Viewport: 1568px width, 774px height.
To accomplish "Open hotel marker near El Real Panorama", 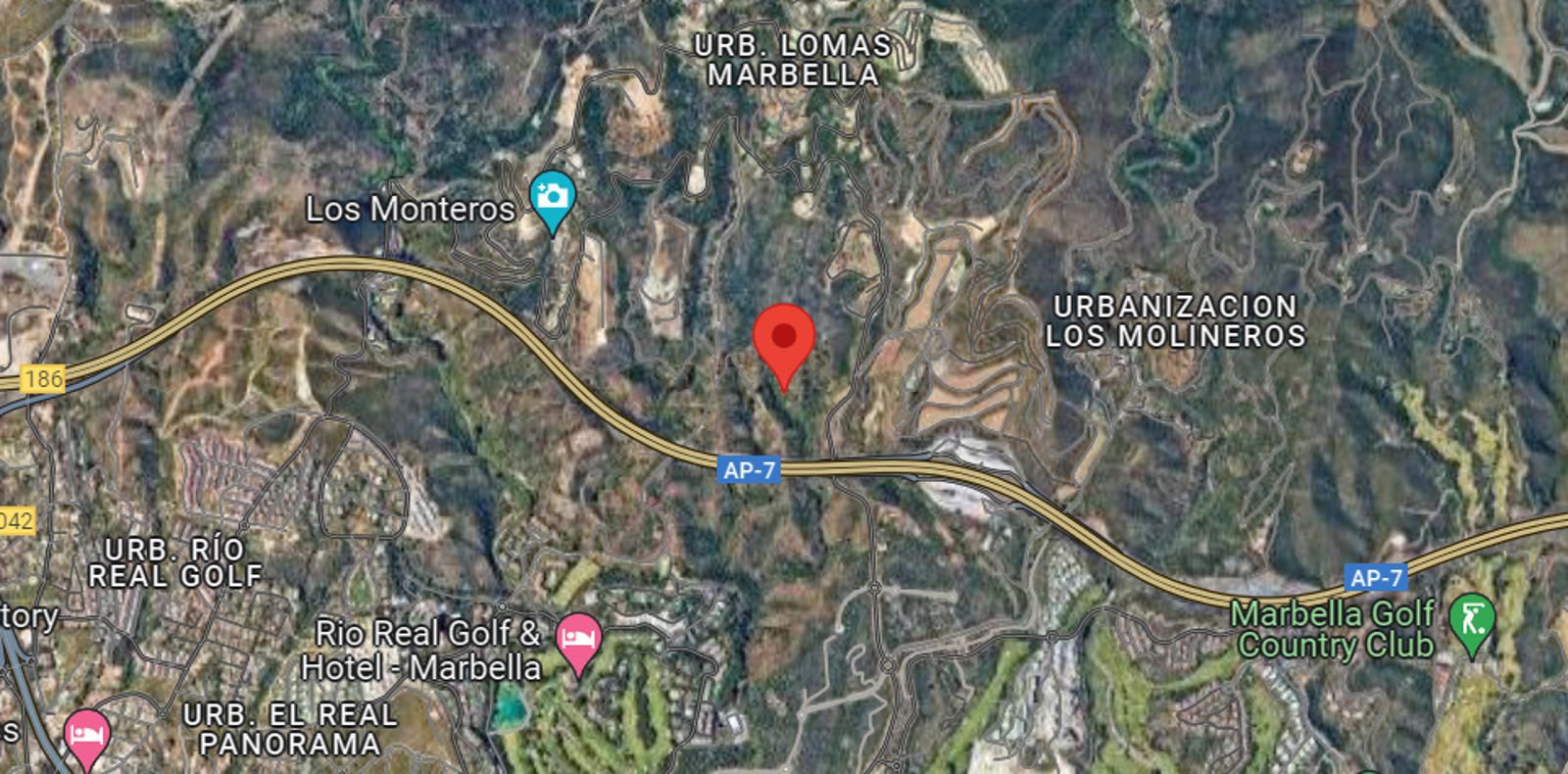I will click(87, 735).
